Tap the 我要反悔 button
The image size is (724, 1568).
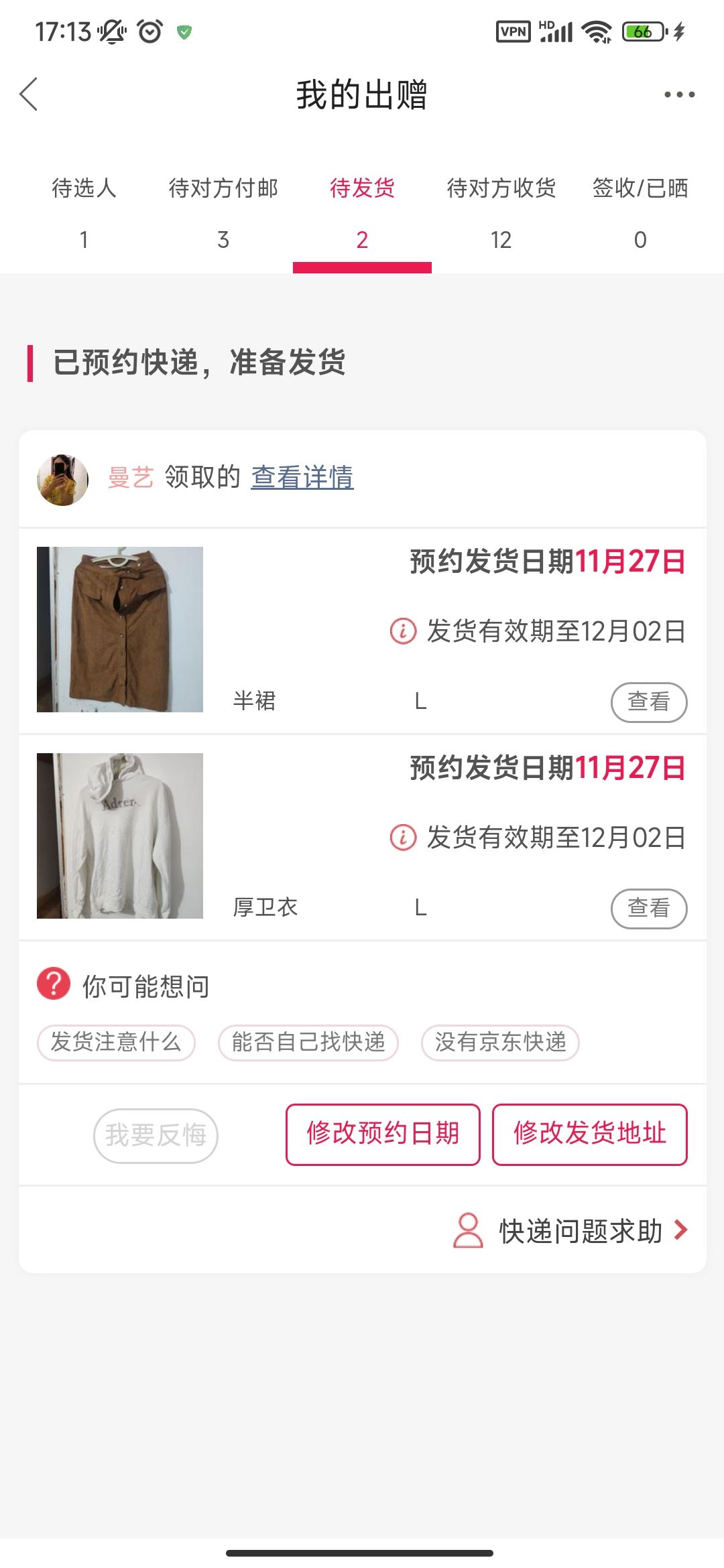tap(156, 1136)
